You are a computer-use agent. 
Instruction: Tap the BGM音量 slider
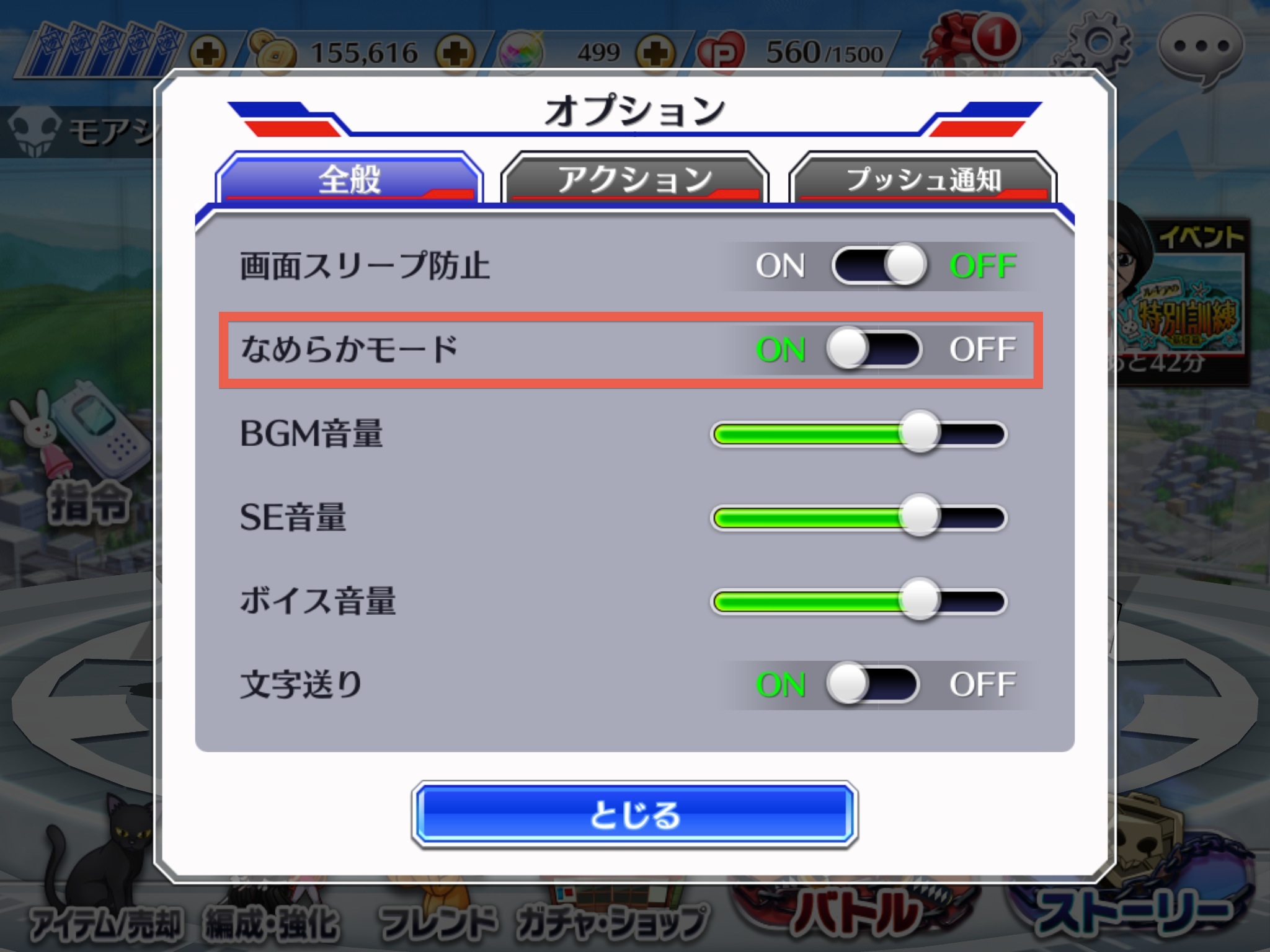(858, 434)
